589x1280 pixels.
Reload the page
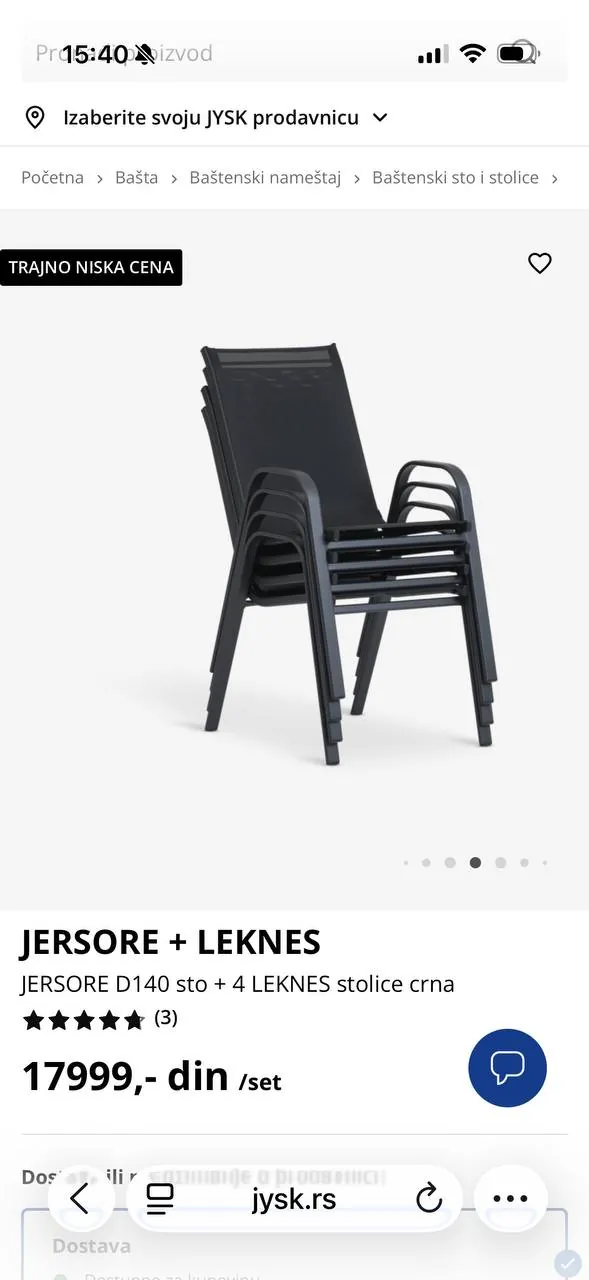[x=429, y=1198]
